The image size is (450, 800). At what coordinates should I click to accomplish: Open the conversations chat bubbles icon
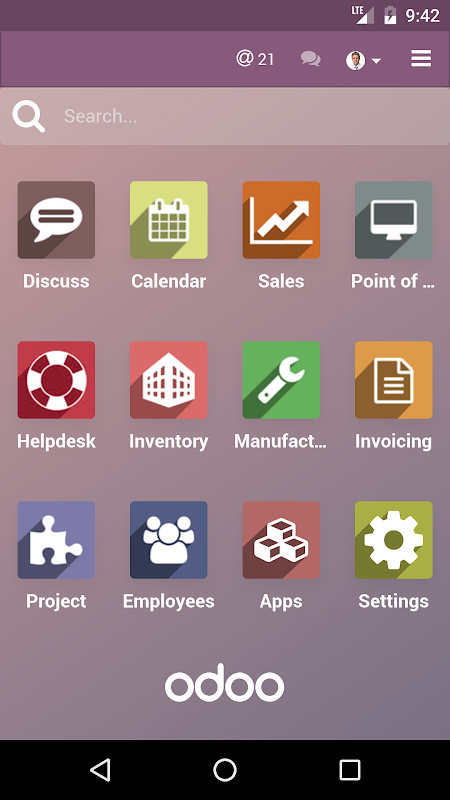click(x=310, y=59)
